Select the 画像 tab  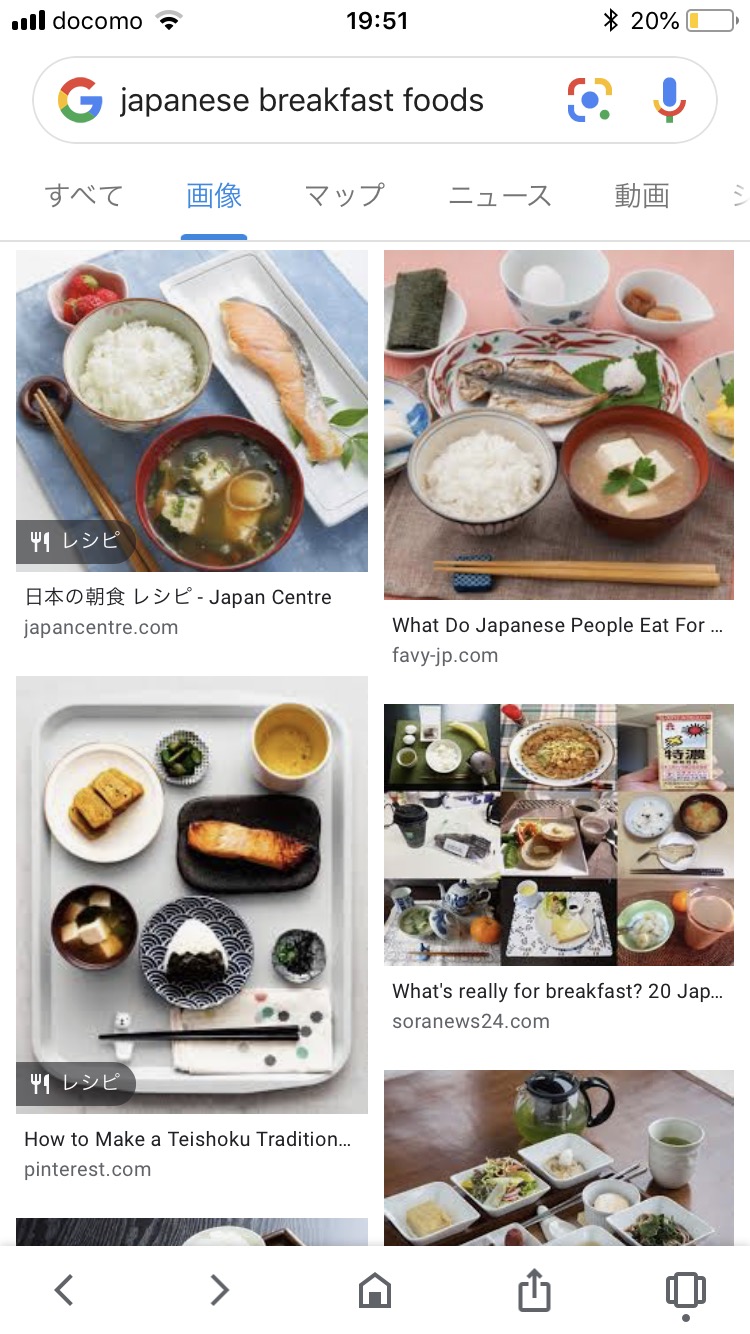(x=214, y=196)
